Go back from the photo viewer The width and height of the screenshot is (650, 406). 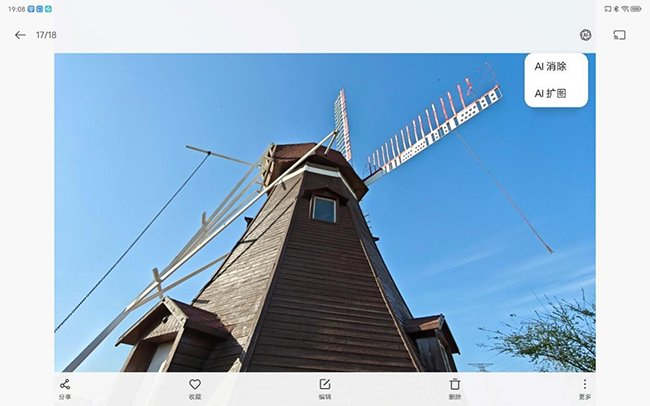(x=20, y=35)
